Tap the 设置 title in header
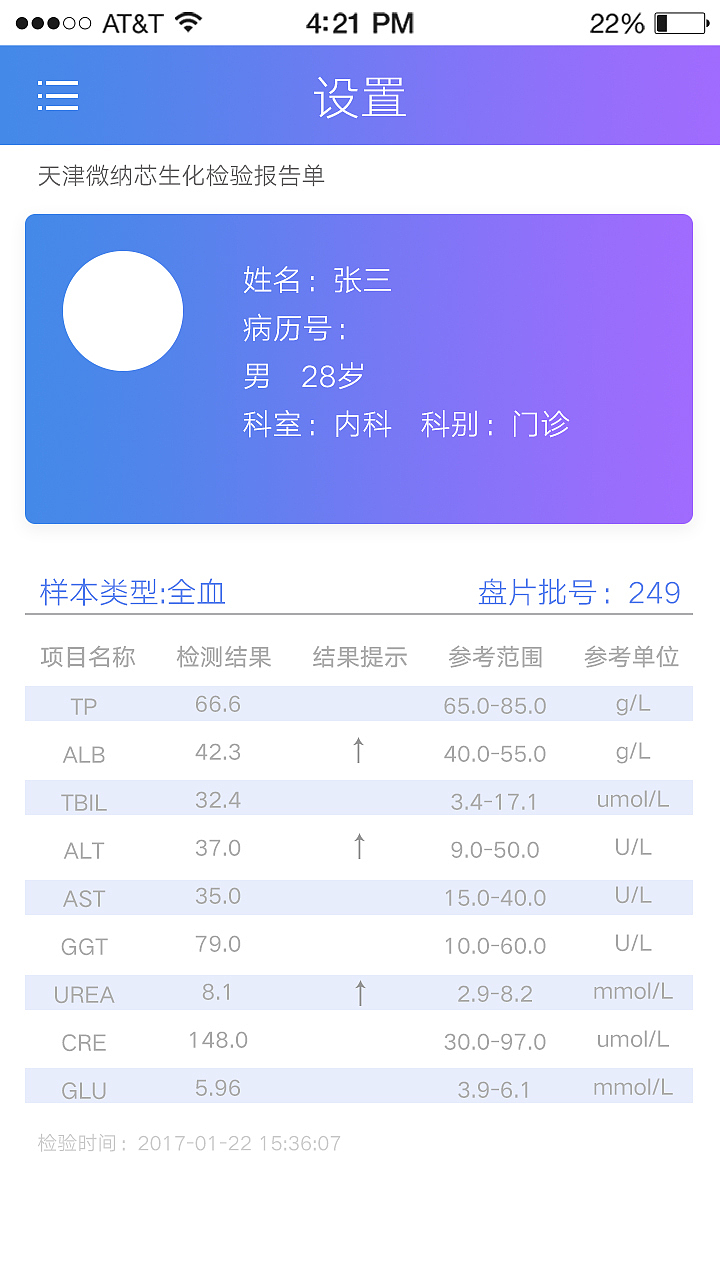The image size is (720, 1280). click(359, 95)
